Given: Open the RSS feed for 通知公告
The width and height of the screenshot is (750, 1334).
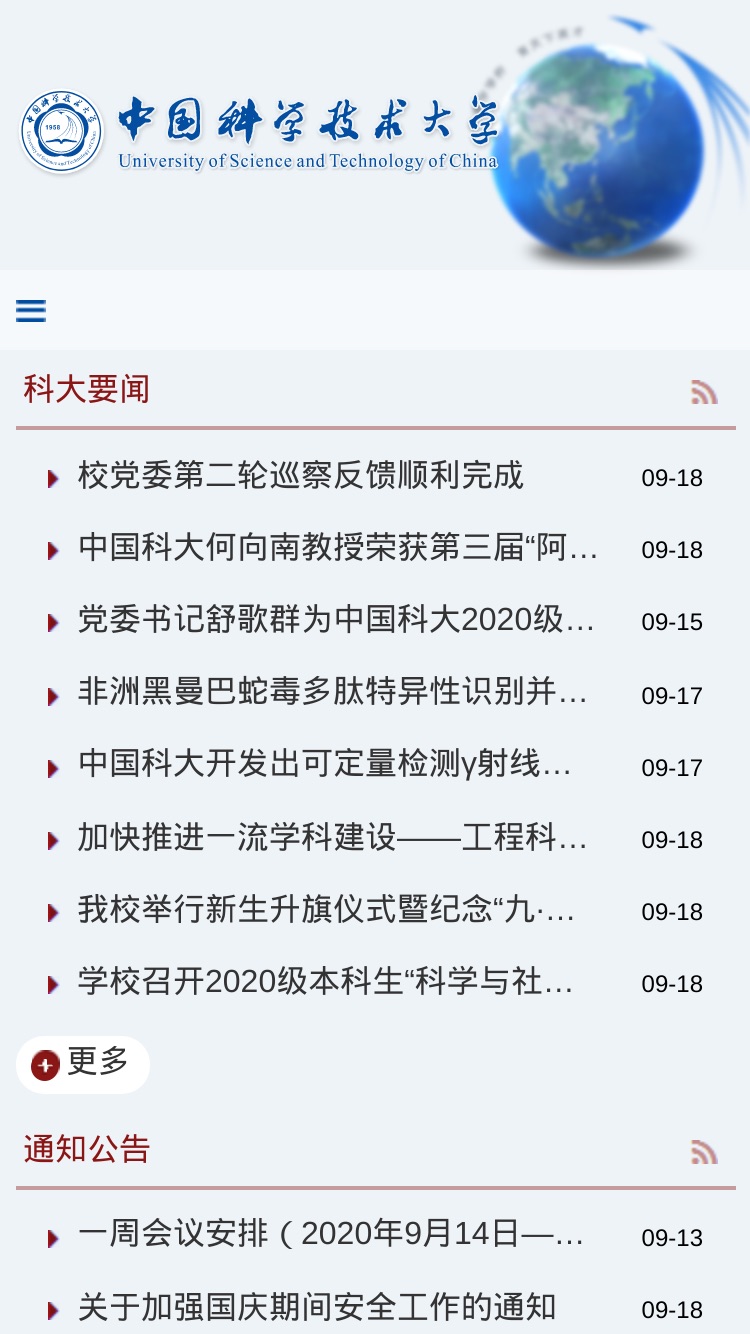Looking at the screenshot, I should (x=704, y=1152).
